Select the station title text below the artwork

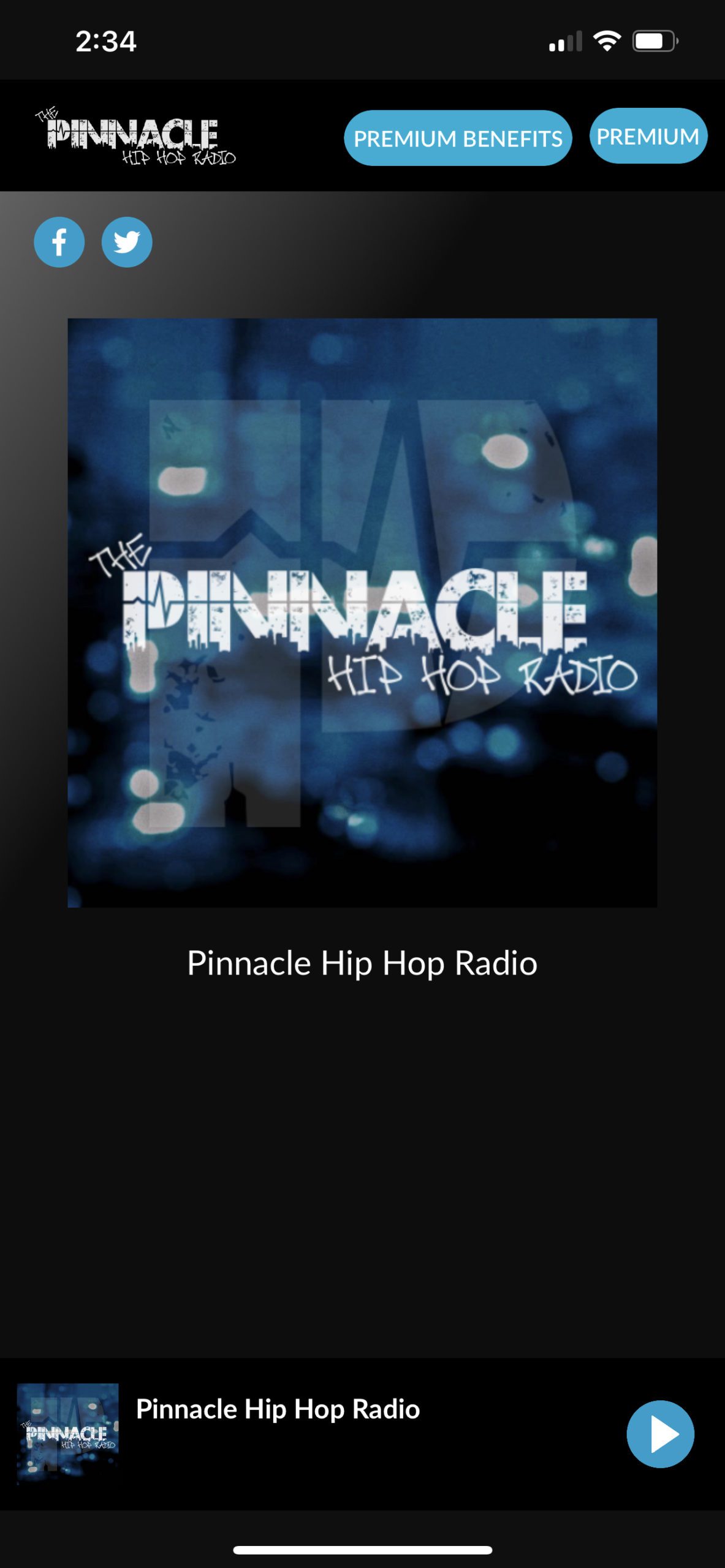tap(362, 962)
